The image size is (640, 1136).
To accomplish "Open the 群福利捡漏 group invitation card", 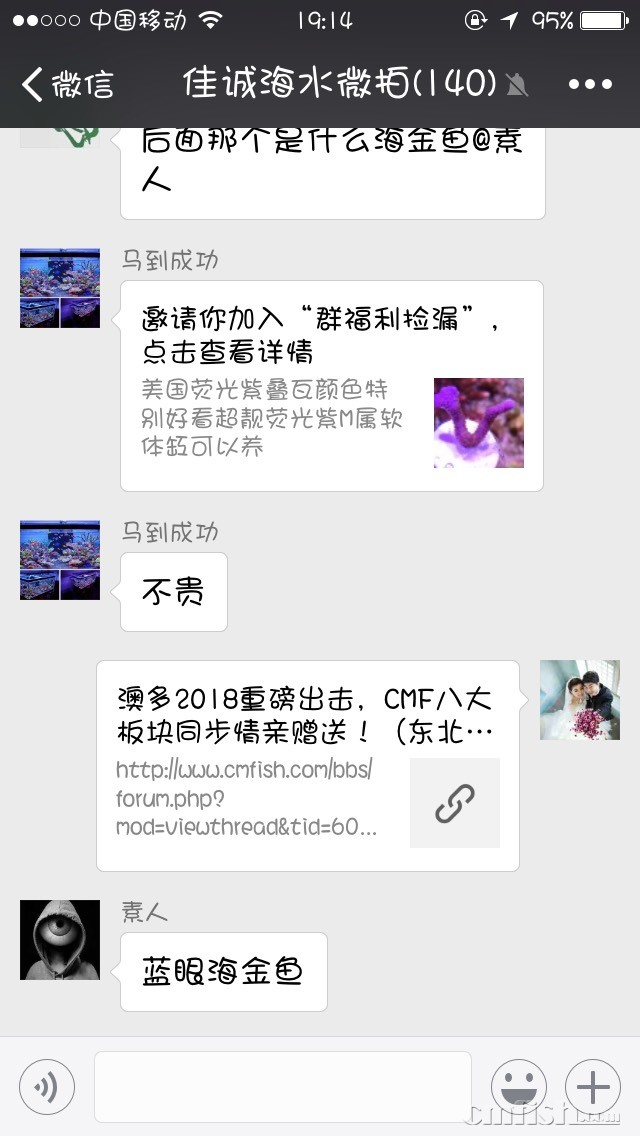I will coord(331,385).
